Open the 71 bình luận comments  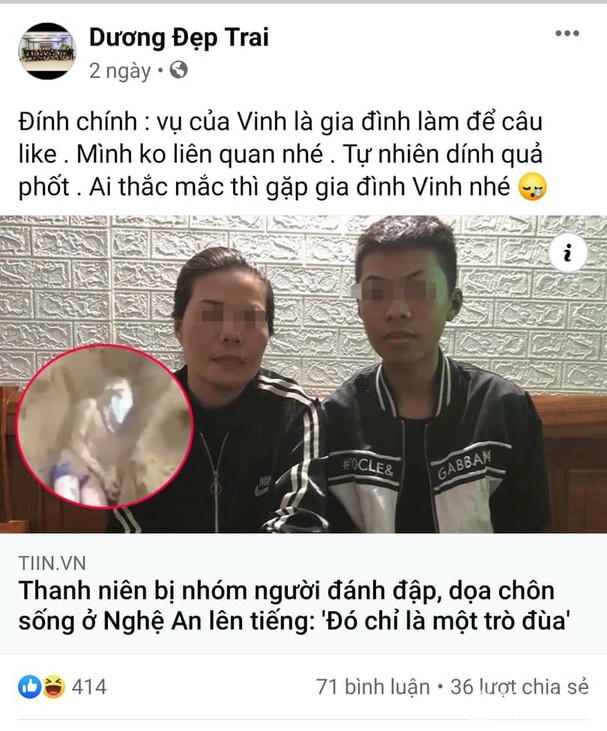(372, 687)
